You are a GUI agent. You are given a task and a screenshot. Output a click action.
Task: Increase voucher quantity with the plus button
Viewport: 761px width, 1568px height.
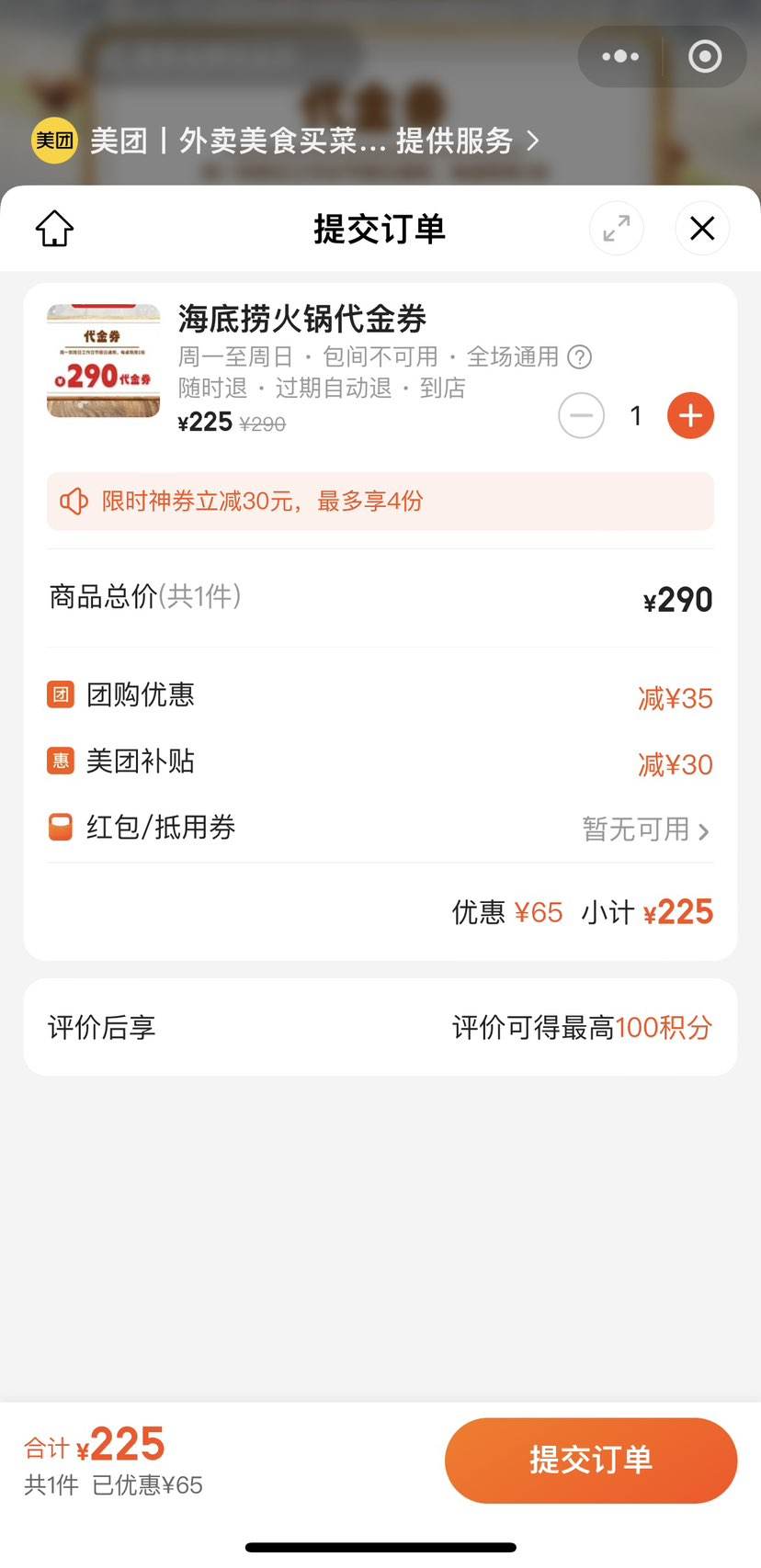[689, 415]
